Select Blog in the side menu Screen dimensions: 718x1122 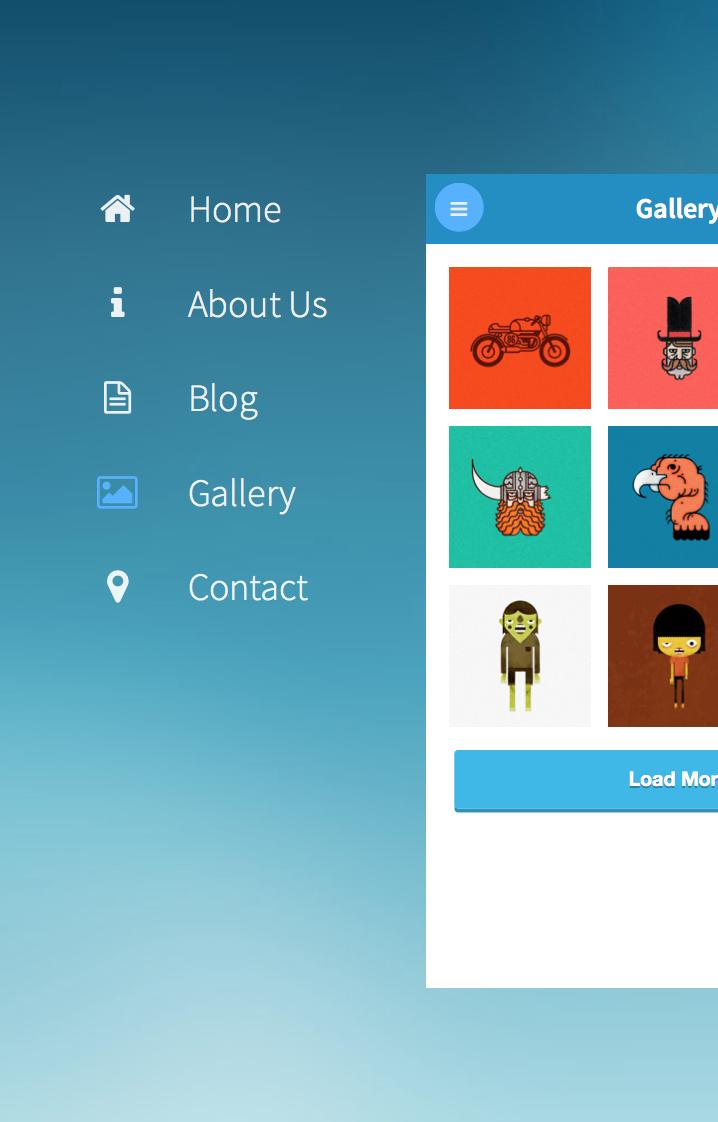click(223, 398)
